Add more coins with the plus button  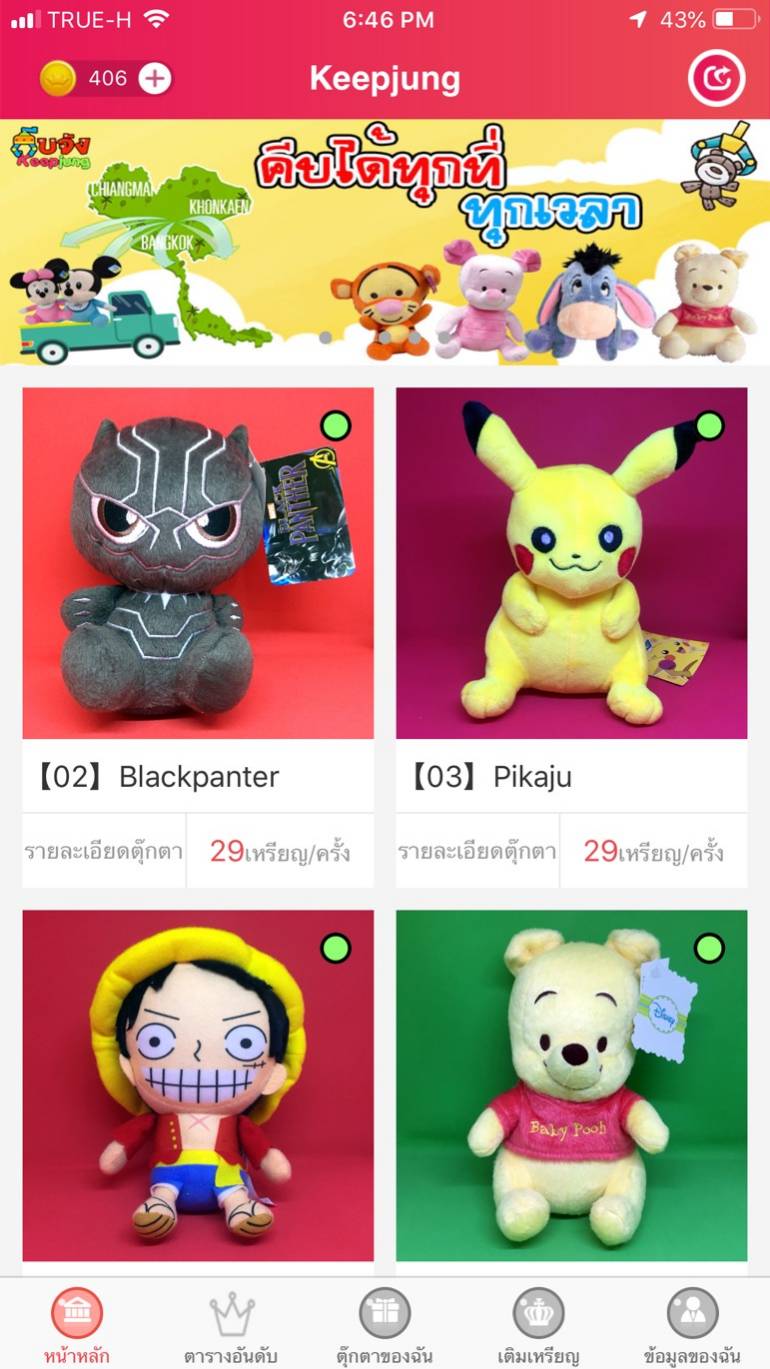155,78
